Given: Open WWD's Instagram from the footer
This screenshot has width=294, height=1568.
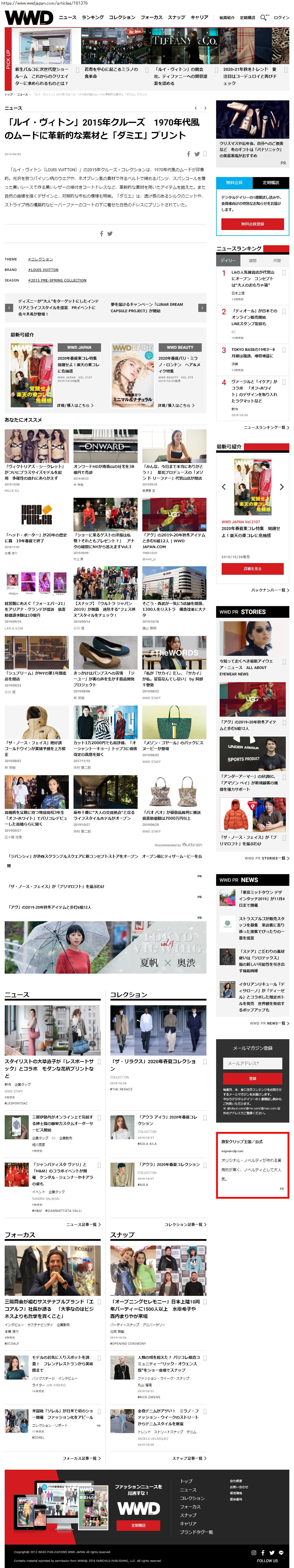Looking at the screenshot, I should [x=254, y=1552].
